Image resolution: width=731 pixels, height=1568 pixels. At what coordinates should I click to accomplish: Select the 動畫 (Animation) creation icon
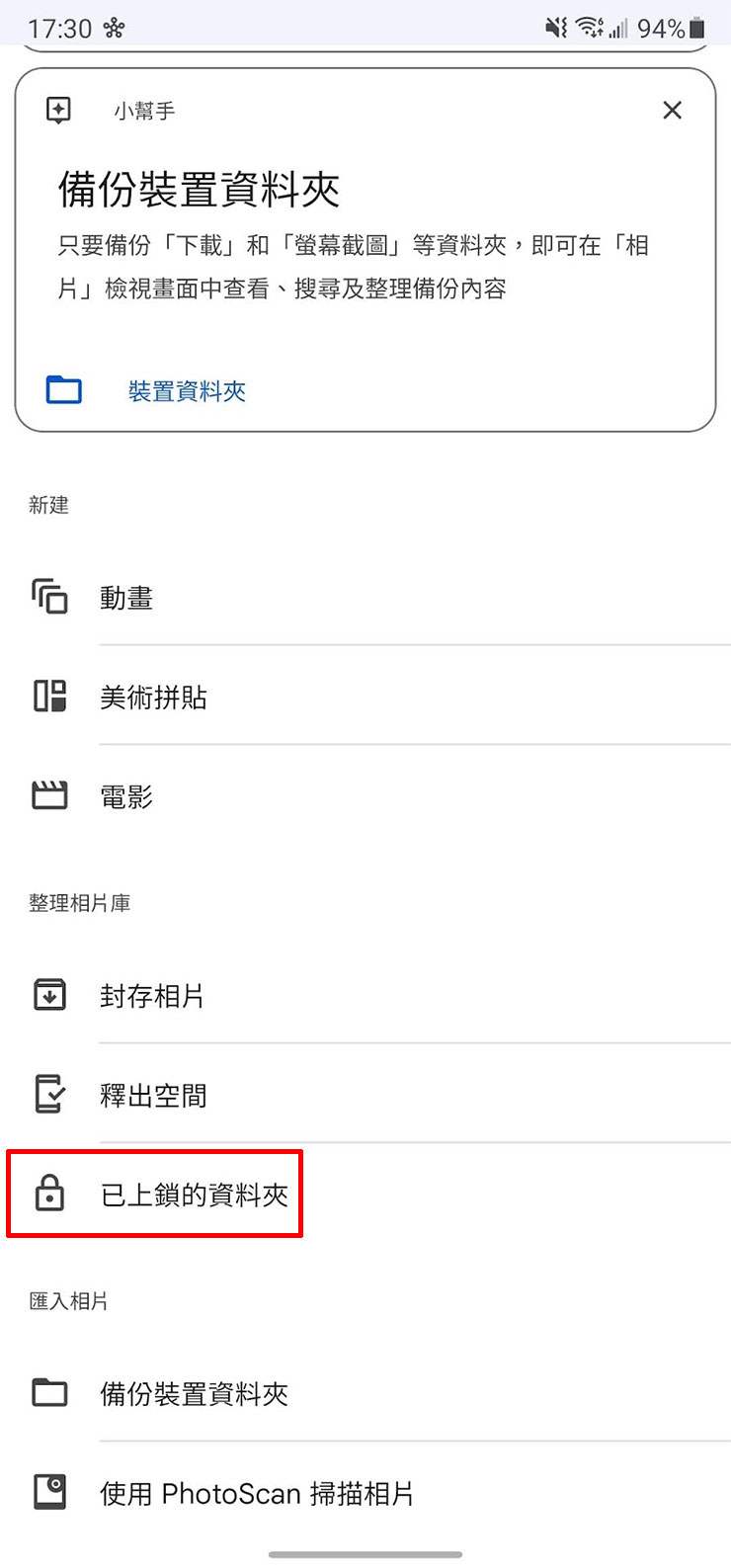pos(49,597)
